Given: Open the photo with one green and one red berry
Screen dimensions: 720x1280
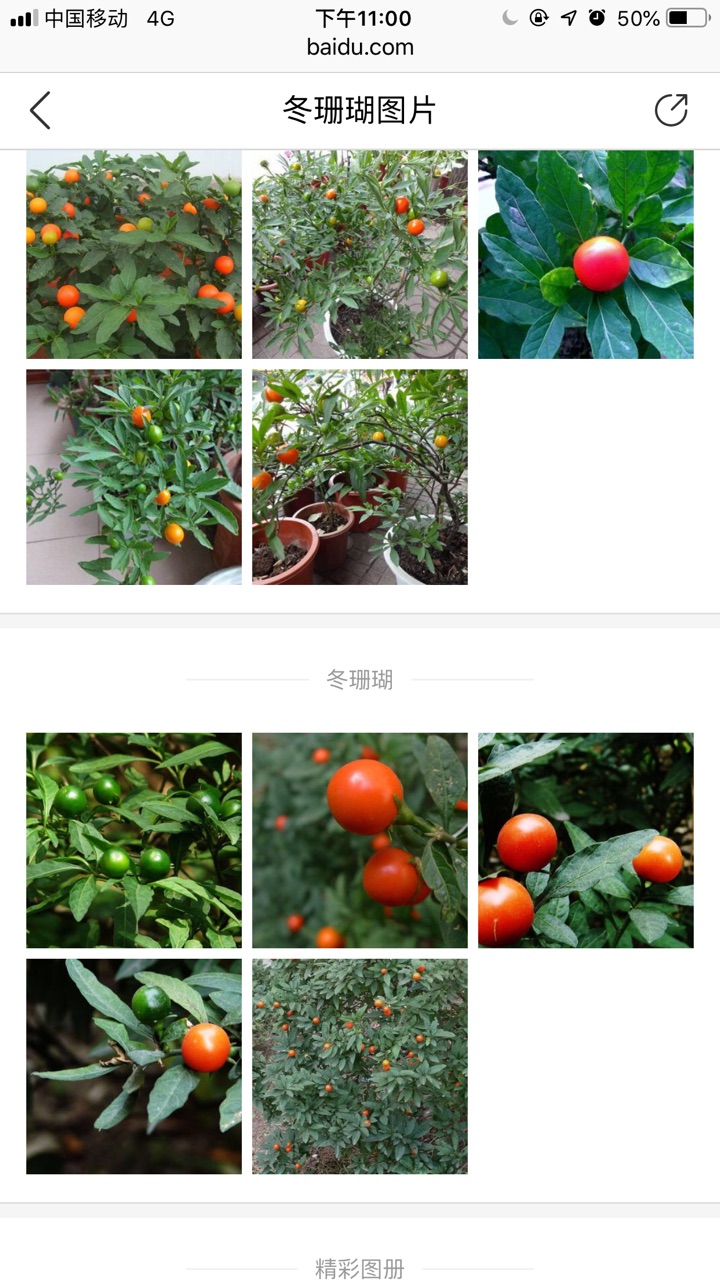Looking at the screenshot, I should [x=134, y=1066].
